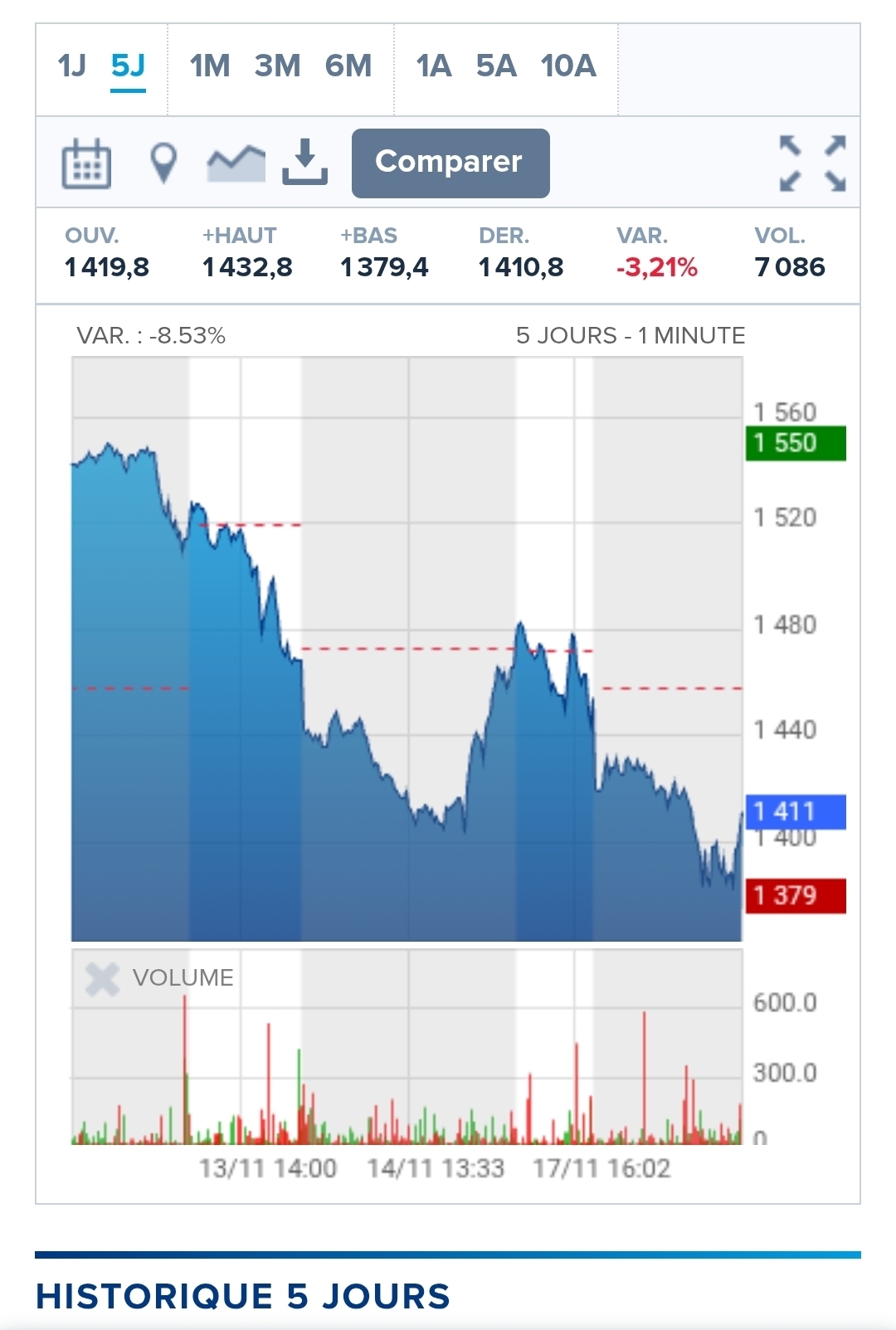Download the chart data
The image size is (896, 1330).
pyautogui.click(x=305, y=162)
